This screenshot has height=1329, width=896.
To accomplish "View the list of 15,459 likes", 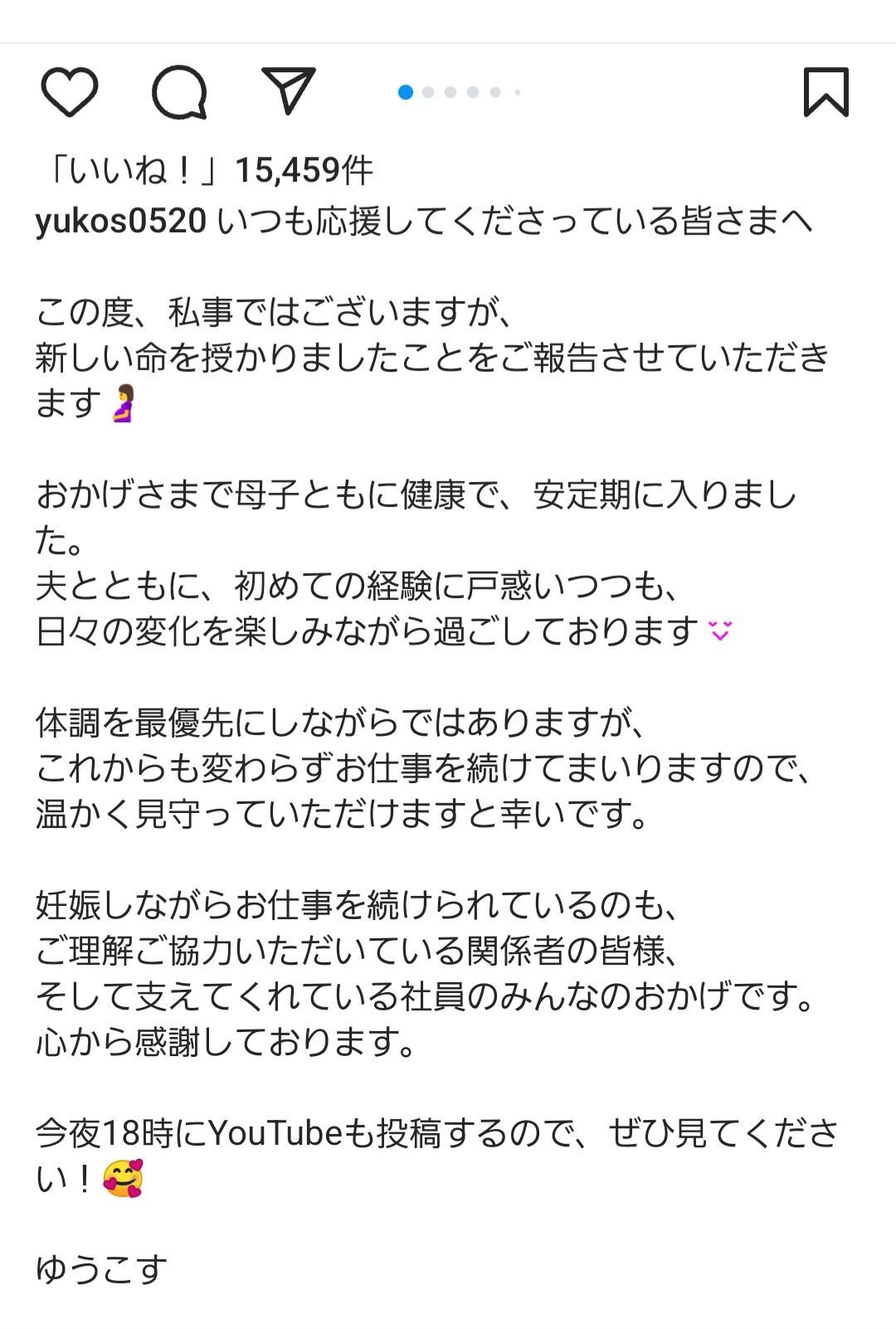I will click(x=207, y=170).
